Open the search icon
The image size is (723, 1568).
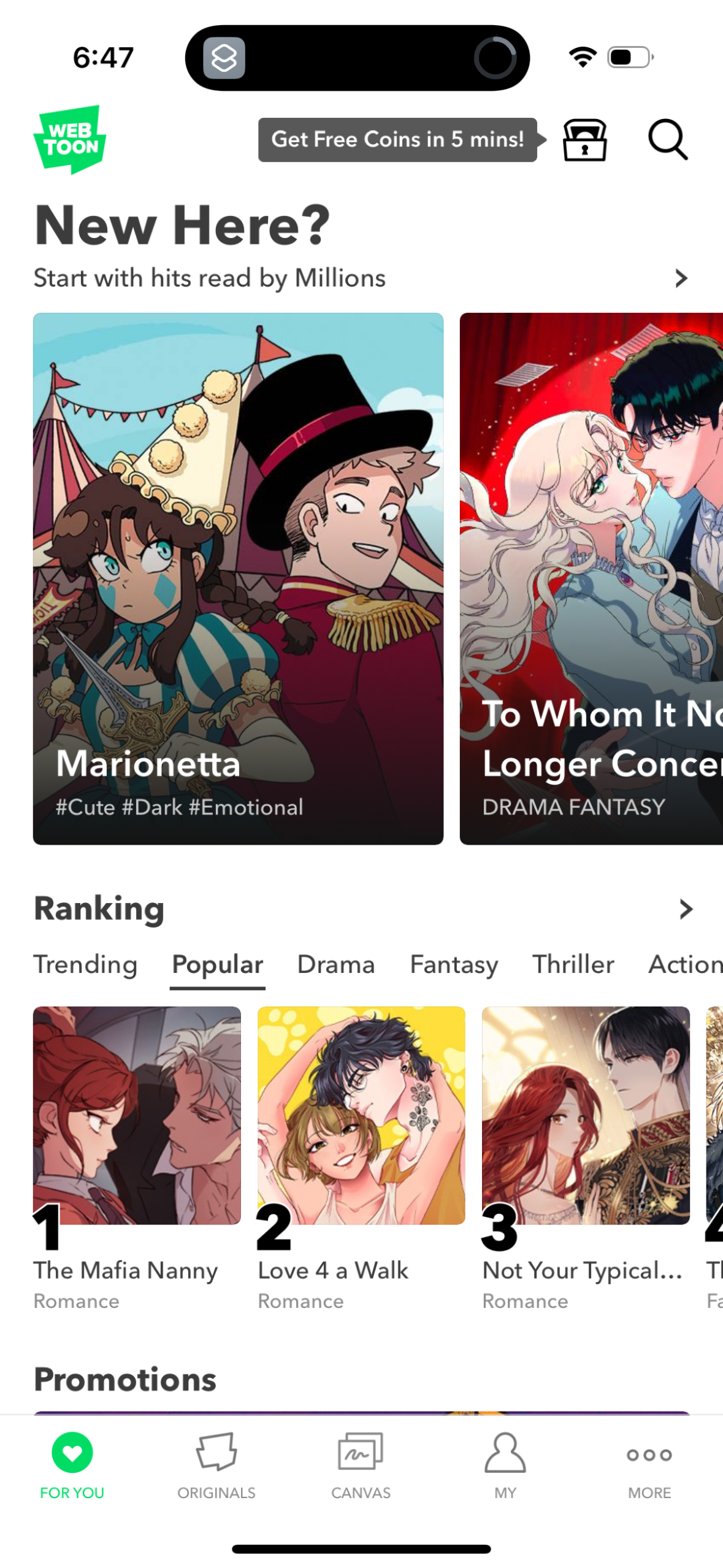[x=668, y=139]
